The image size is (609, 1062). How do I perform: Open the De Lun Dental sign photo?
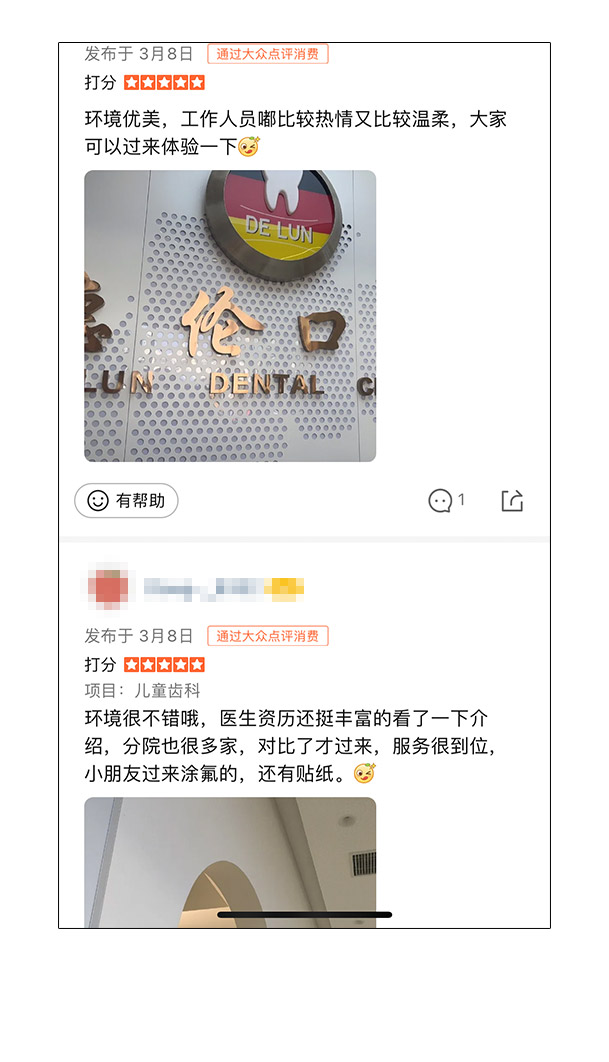click(x=230, y=316)
